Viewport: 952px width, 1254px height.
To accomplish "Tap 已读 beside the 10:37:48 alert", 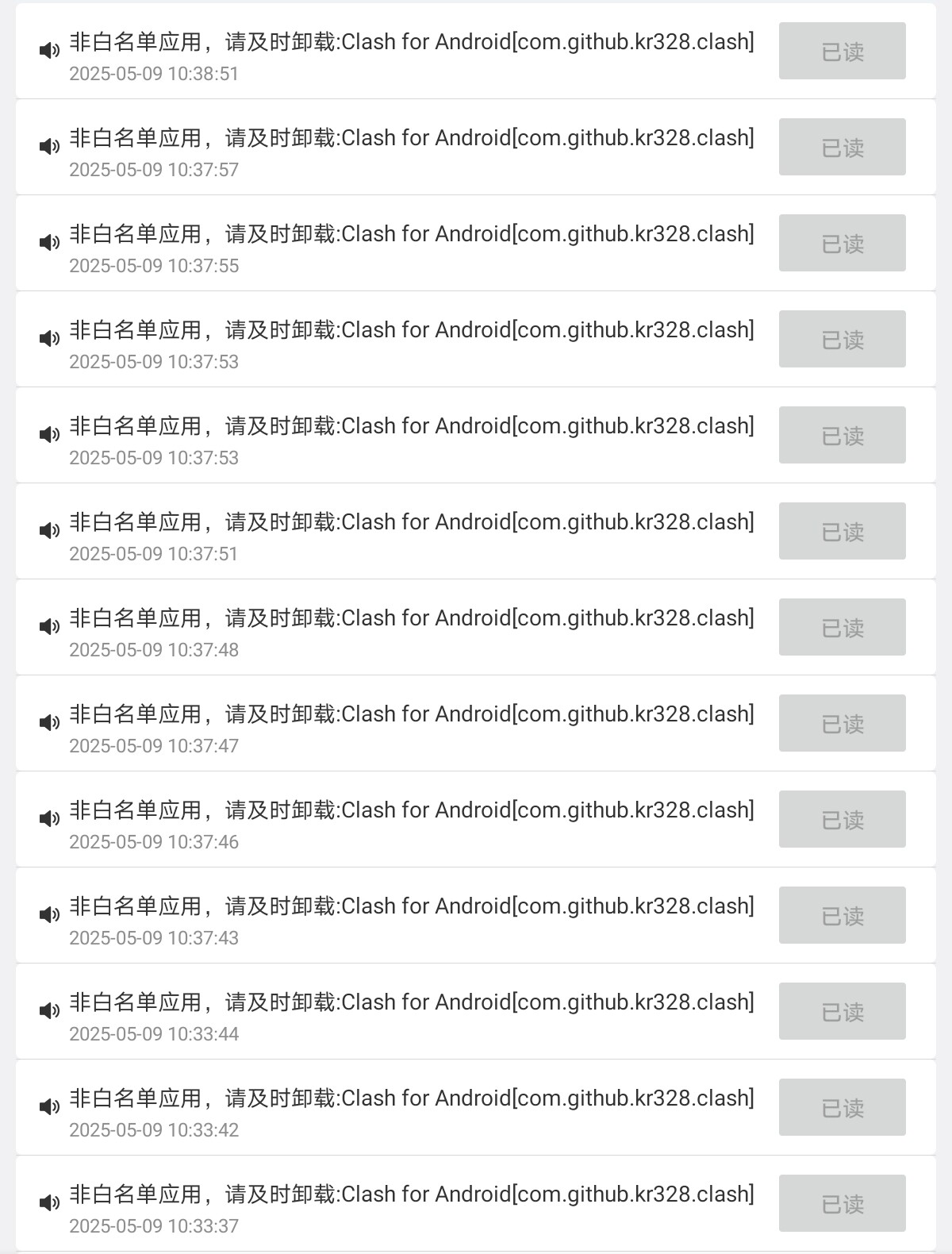I will [842, 627].
